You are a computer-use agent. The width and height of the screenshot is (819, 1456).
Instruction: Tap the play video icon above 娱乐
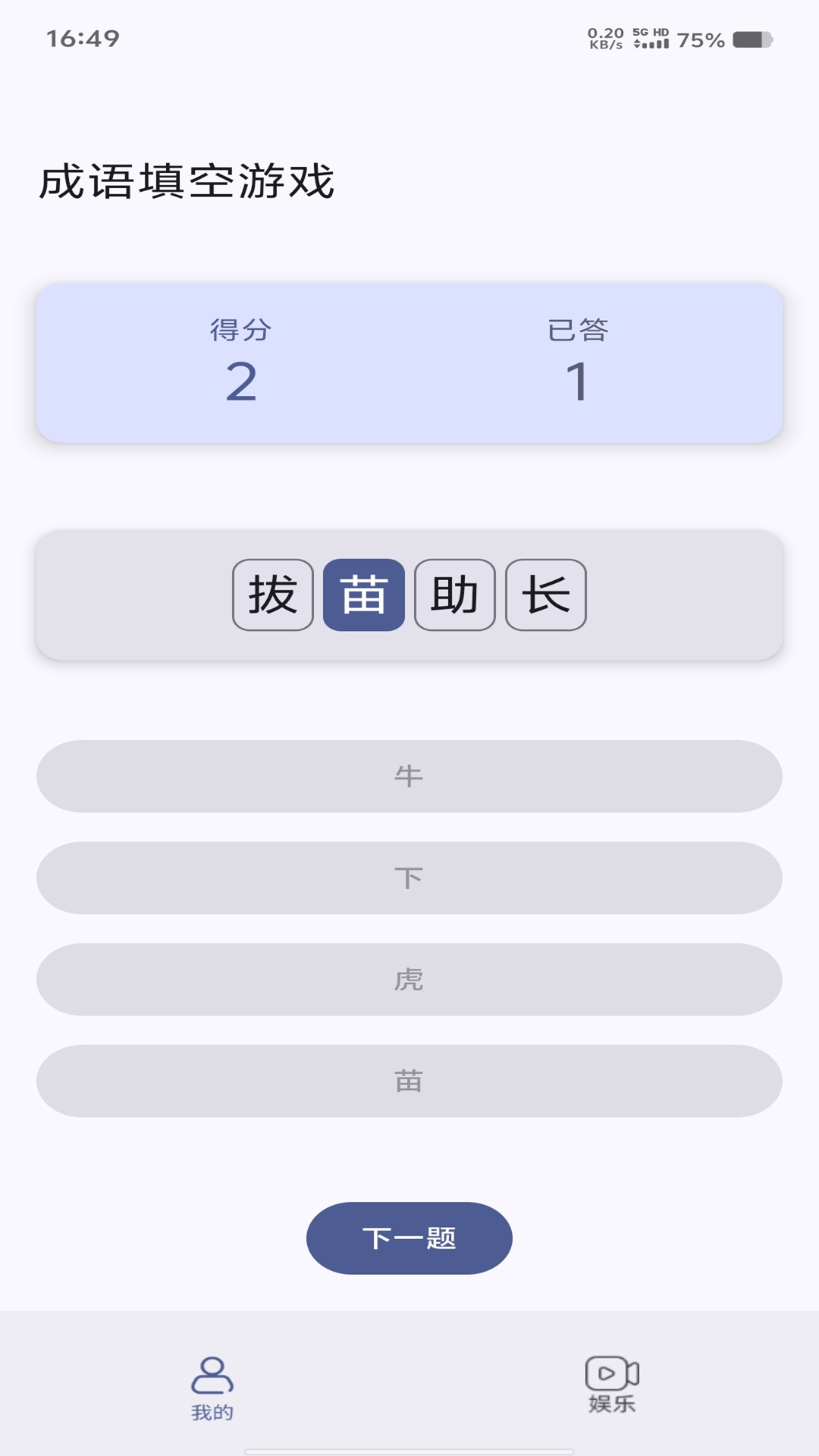(610, 1374)
